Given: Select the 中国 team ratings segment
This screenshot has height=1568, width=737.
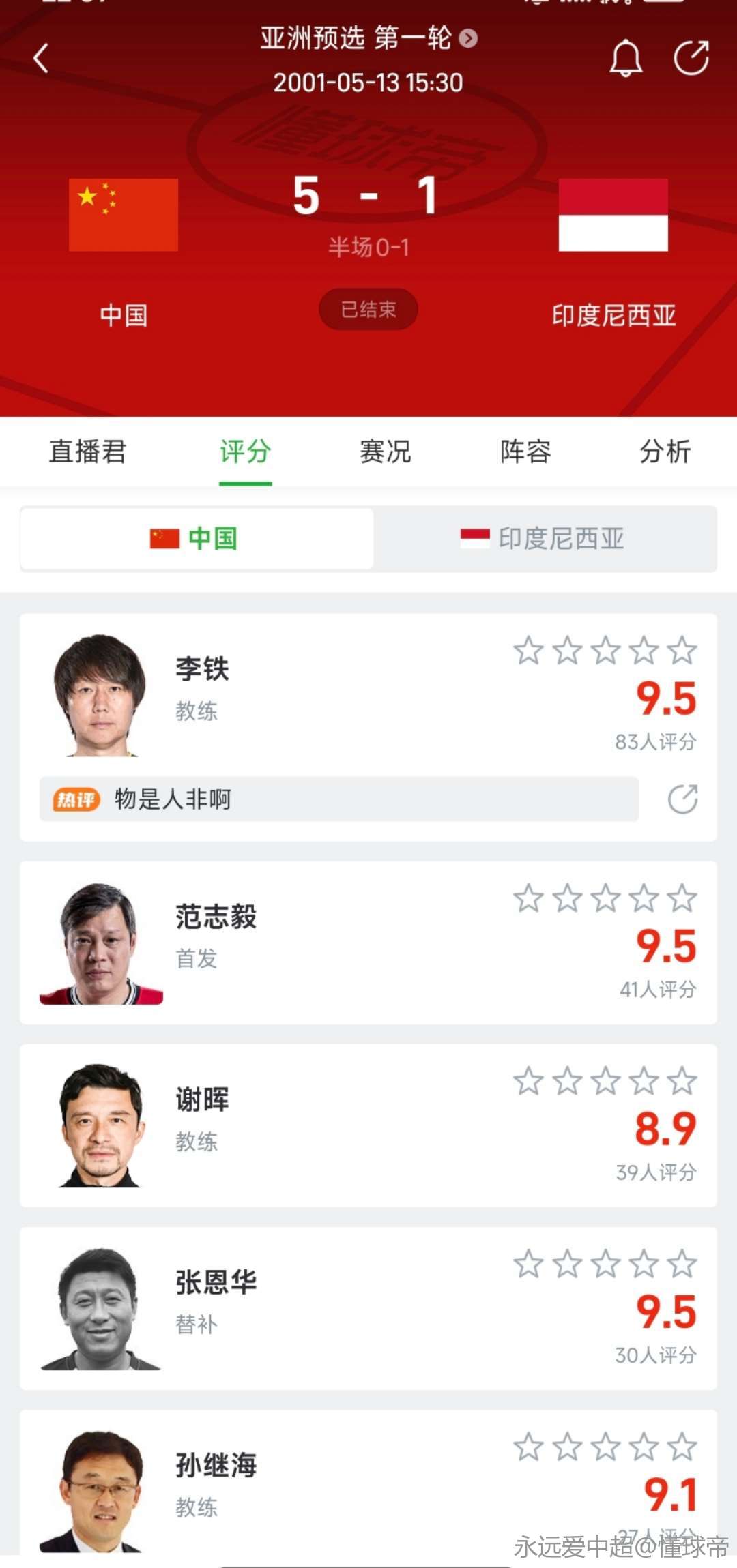Looking at the screenshot, I should (x=195, y=539).
